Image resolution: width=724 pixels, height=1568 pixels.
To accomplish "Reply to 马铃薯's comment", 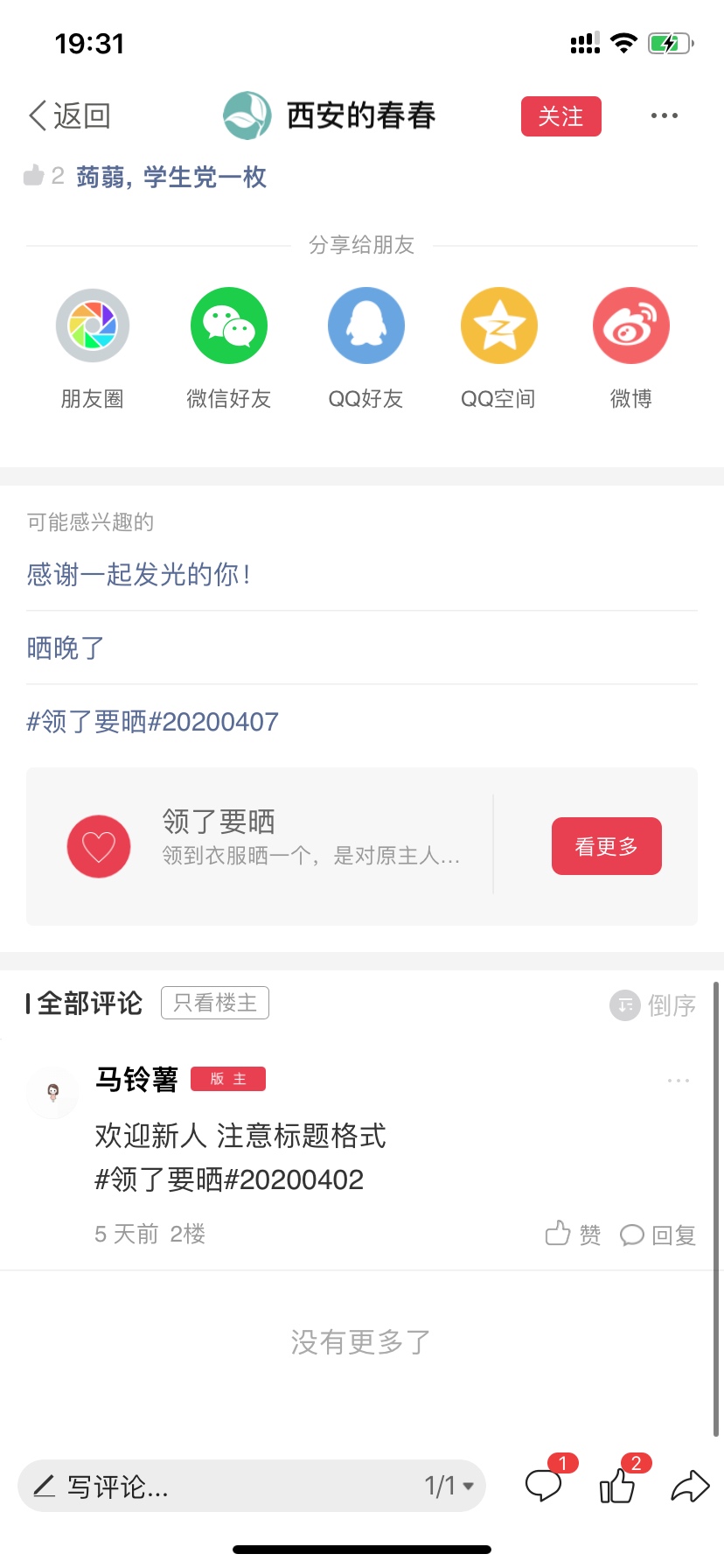I will click(x=658, y=1235).
